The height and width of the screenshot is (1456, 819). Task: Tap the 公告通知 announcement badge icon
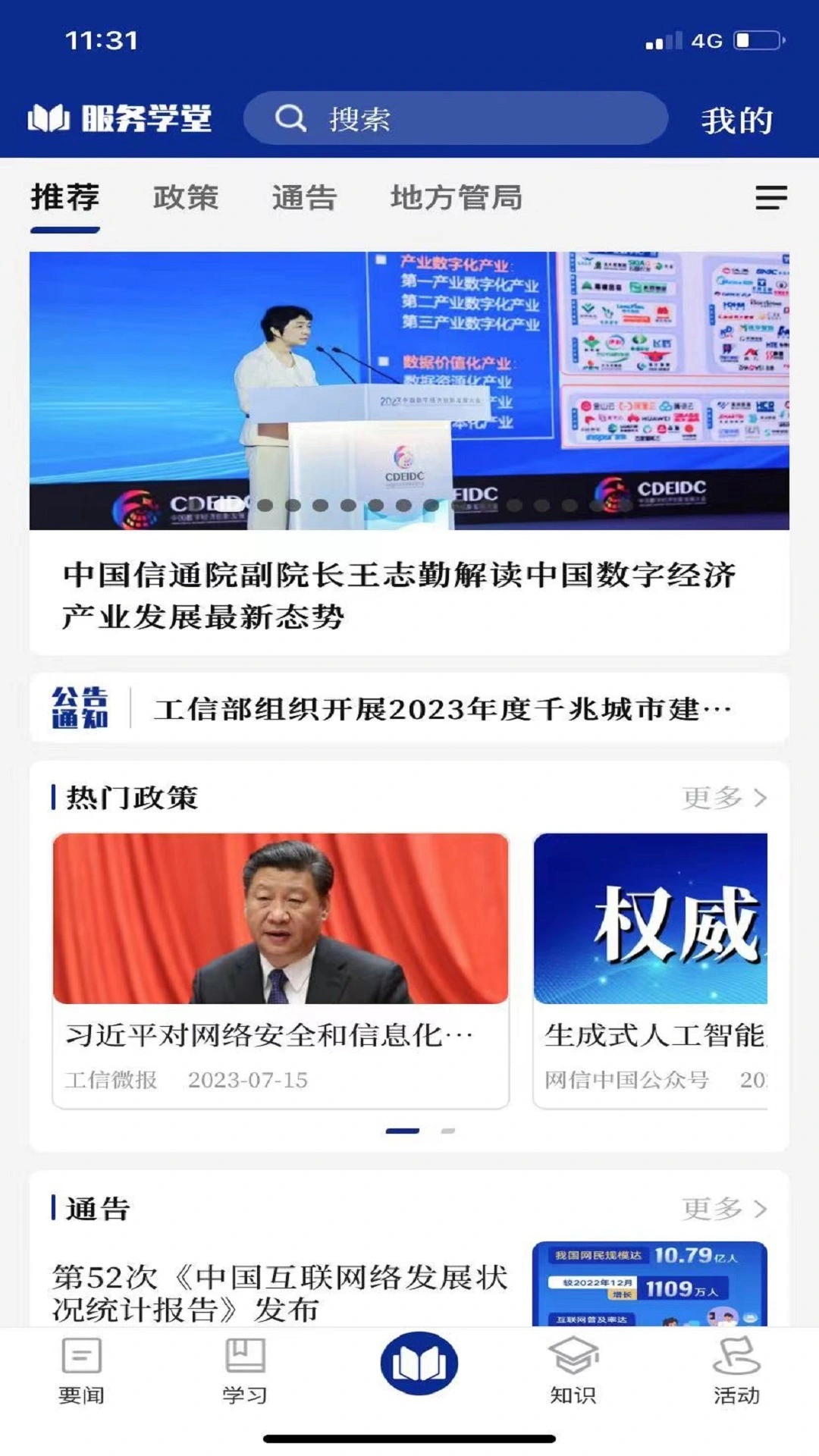click(x=81, y=709)
